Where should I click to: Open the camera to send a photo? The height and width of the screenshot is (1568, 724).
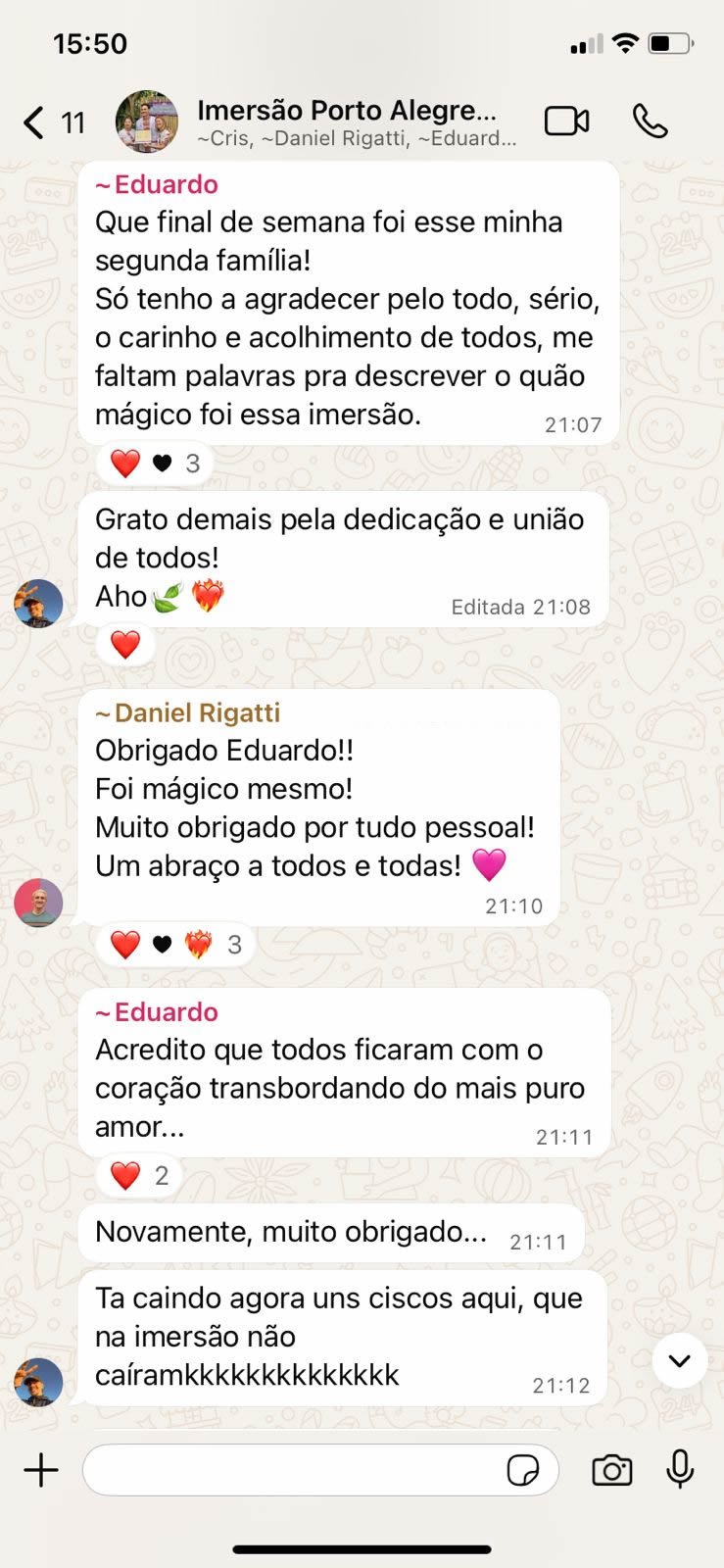point(611,1470)
